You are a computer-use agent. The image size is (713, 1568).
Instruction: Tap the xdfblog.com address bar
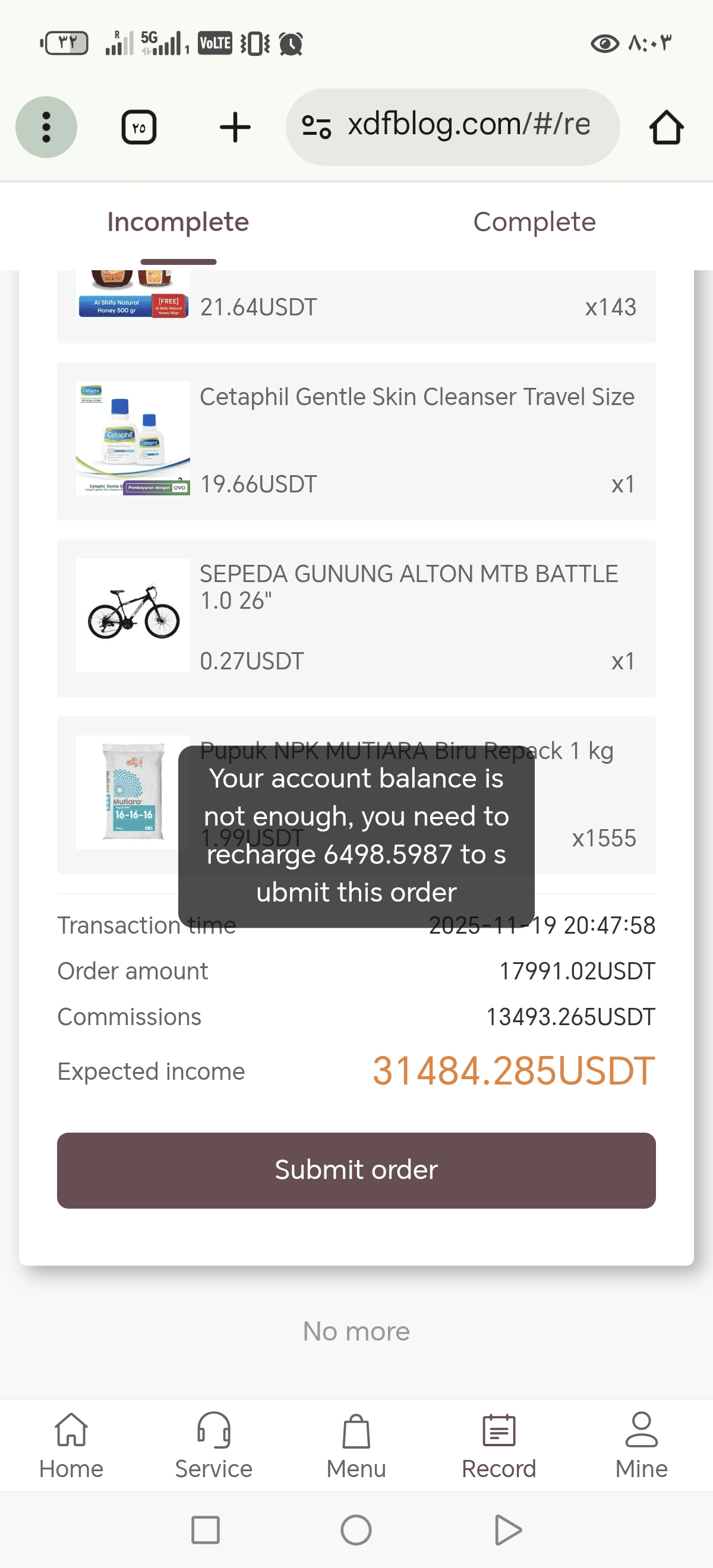pos(452,127)
